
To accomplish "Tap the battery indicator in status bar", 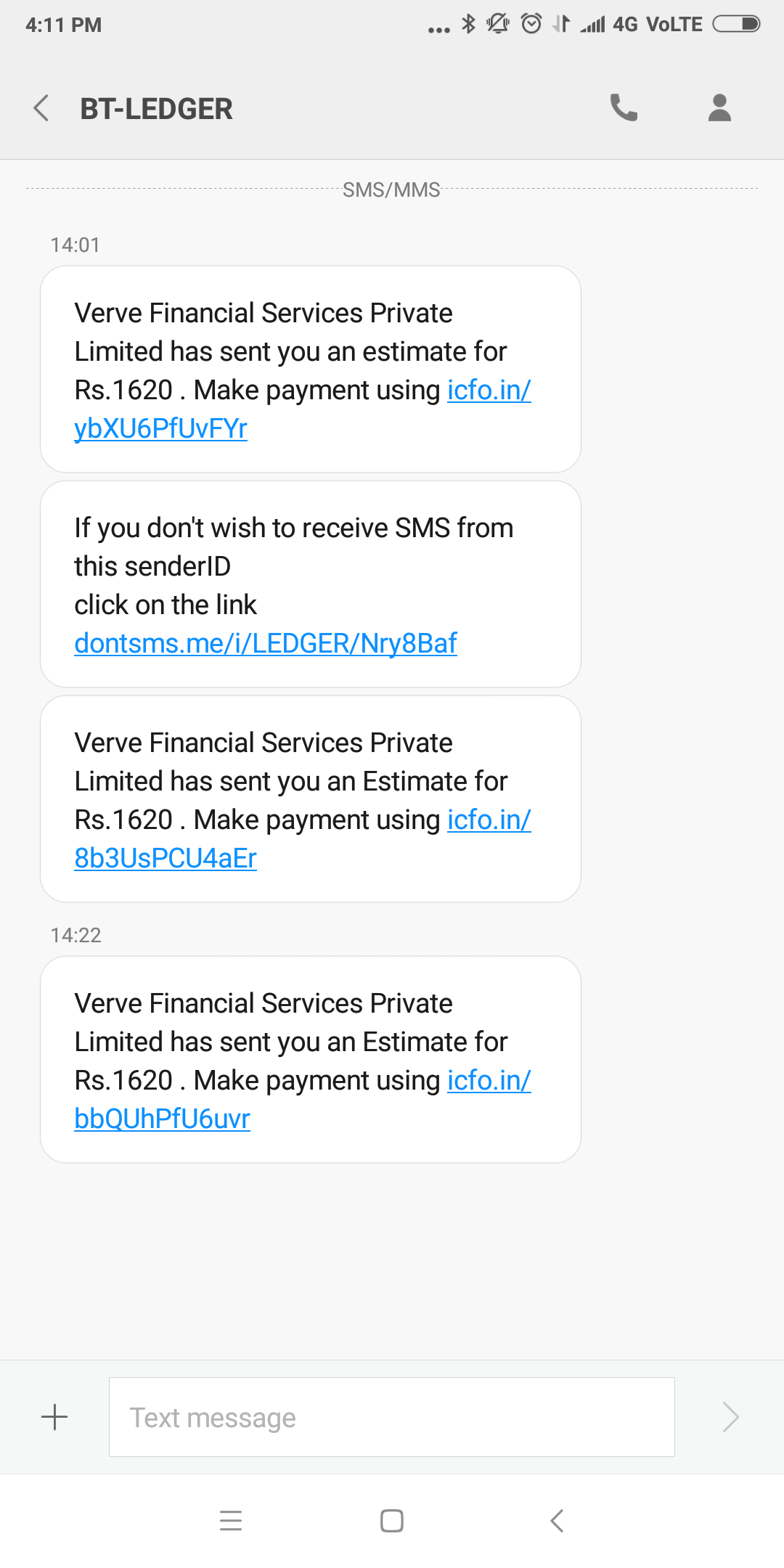I will click(x=735, y=24).
